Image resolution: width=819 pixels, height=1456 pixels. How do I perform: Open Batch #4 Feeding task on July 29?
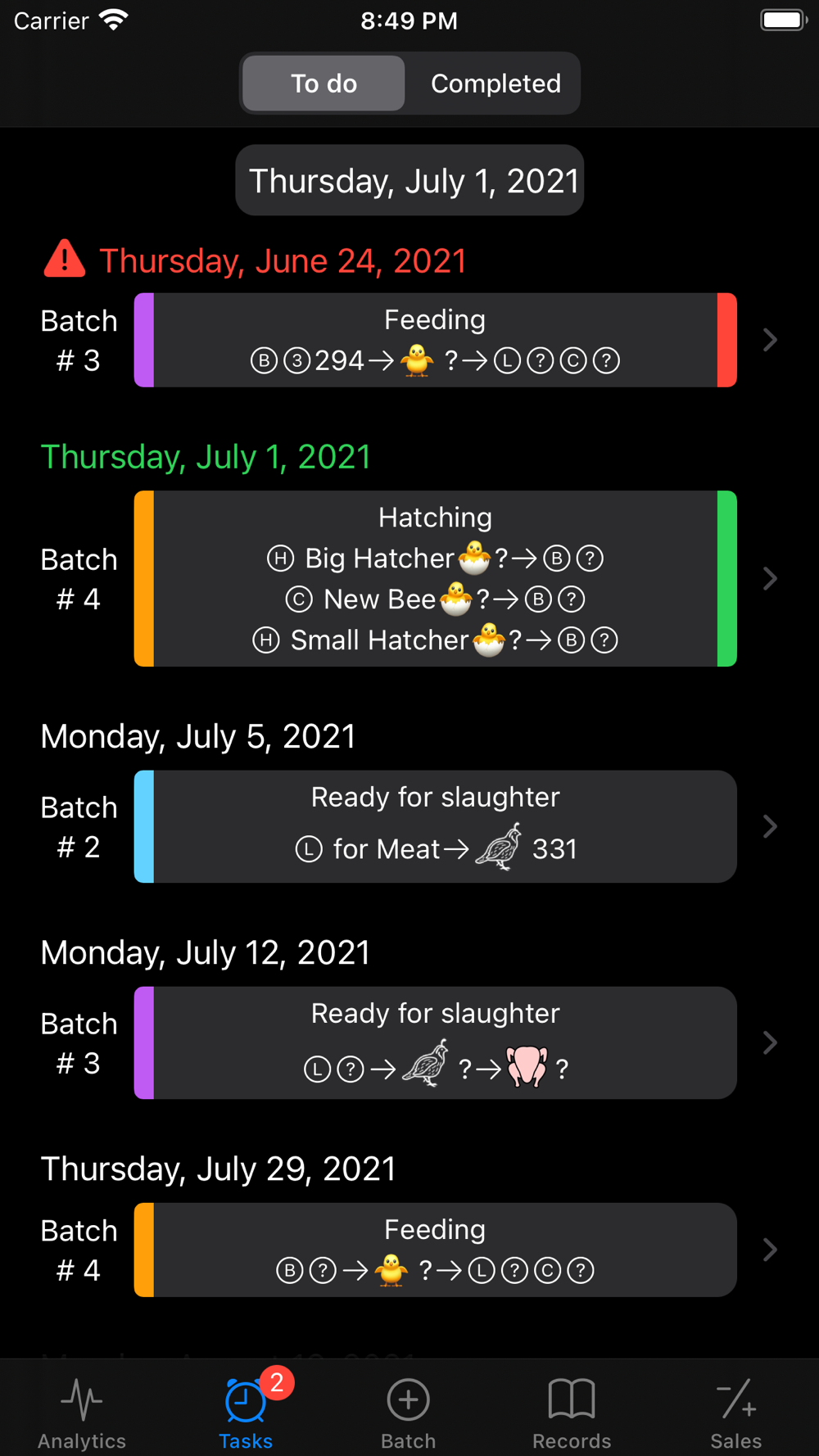(435, 1250)
